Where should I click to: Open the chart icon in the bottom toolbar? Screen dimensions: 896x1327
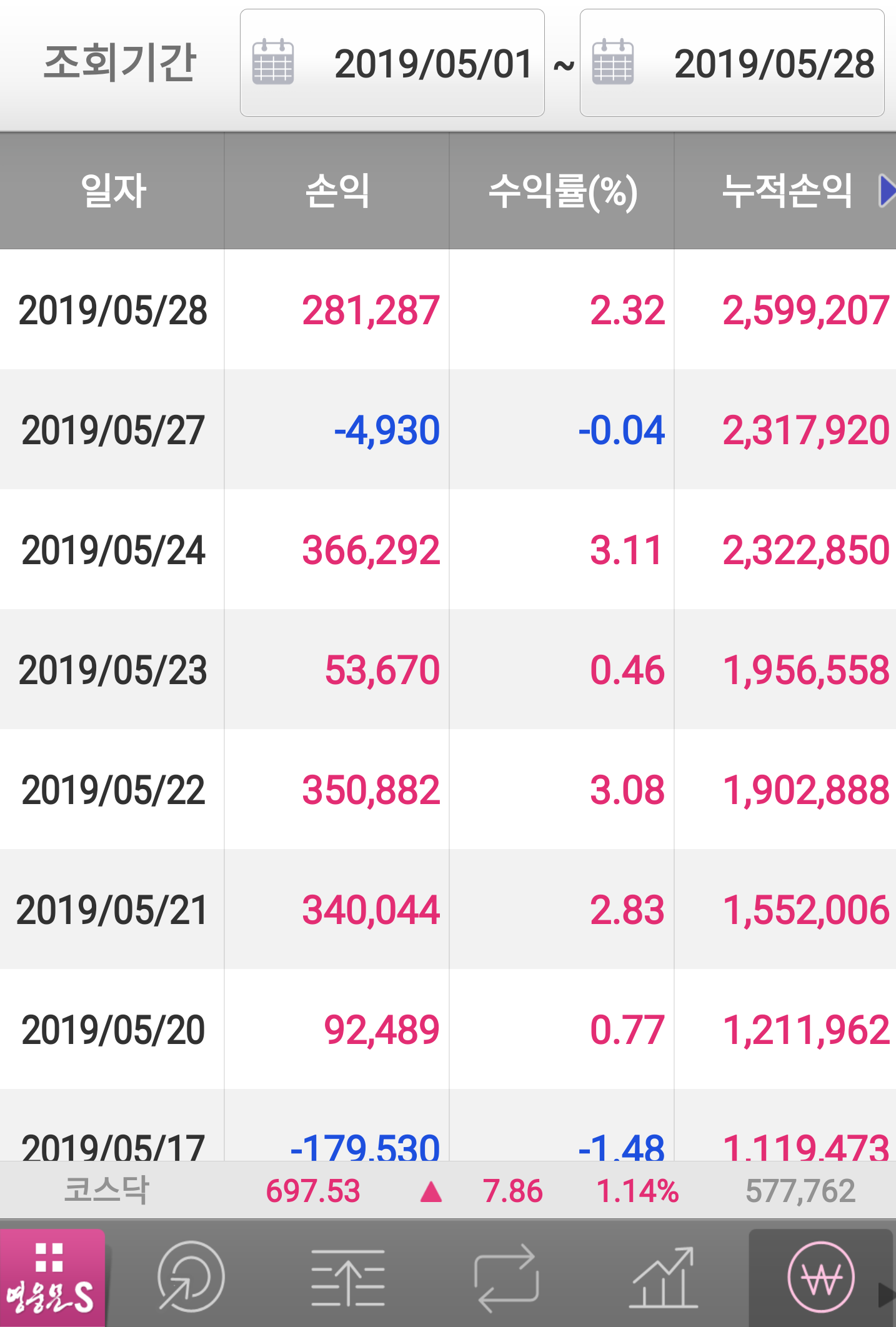[663, 1278]
